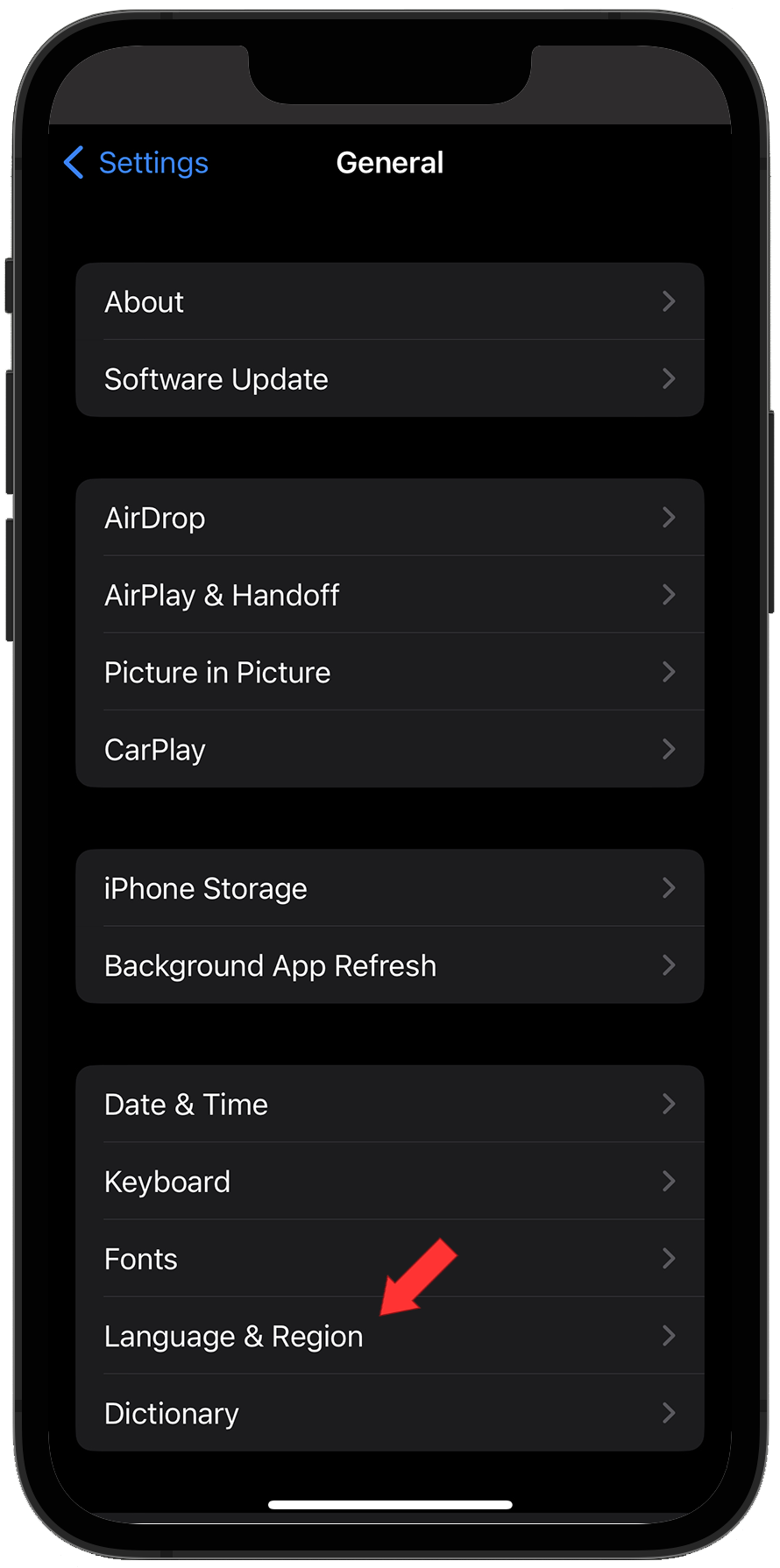The width and height of the screenshot is (780, 1568).
Task: Open the Fonts row
Action: 389,1259
